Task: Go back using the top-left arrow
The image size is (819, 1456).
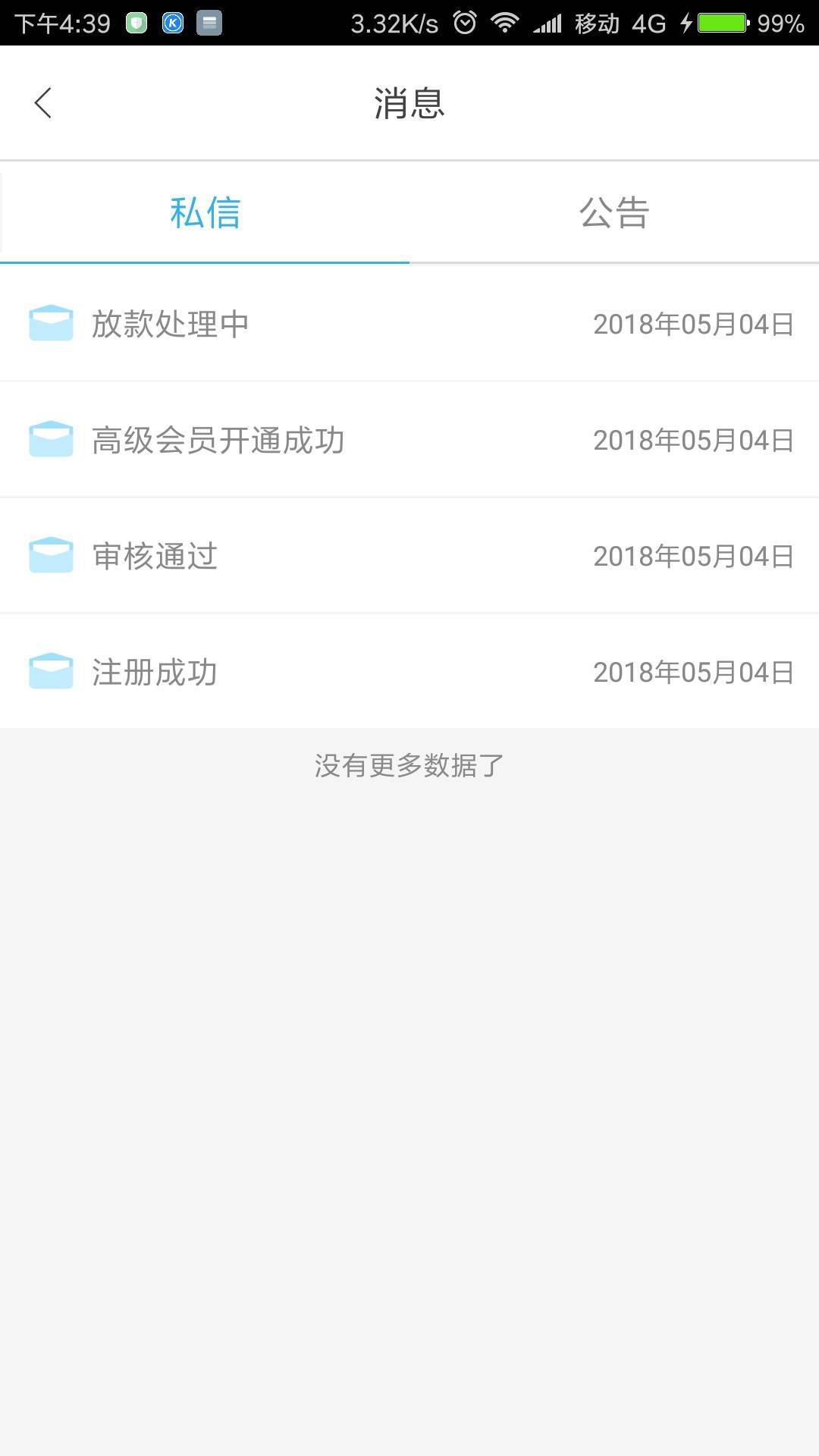Action: (43, 103)
